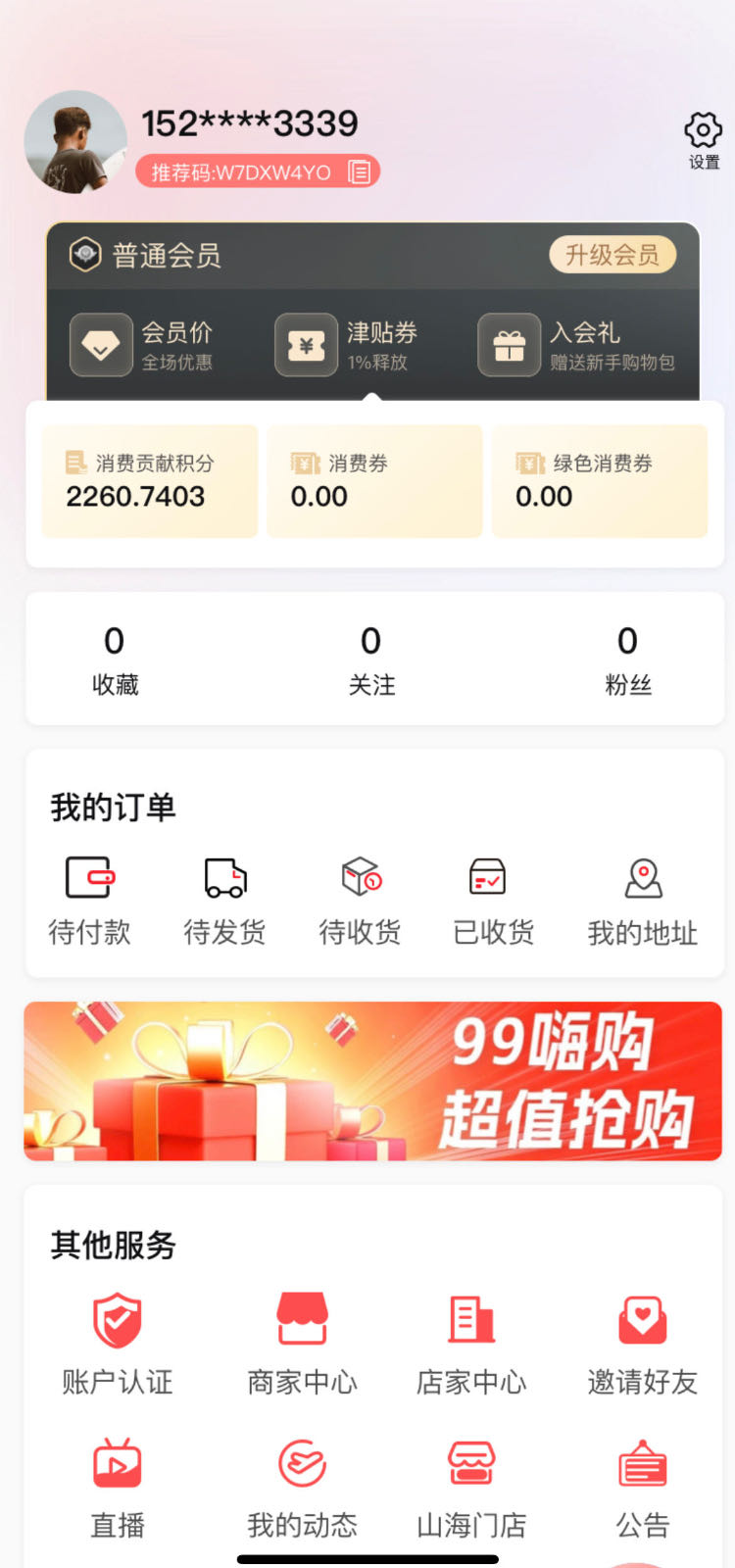The width and height of the screenshot is (735, 1568).
Task: Open the 直播 live stream service
Action: click(x=118, y=1486)
